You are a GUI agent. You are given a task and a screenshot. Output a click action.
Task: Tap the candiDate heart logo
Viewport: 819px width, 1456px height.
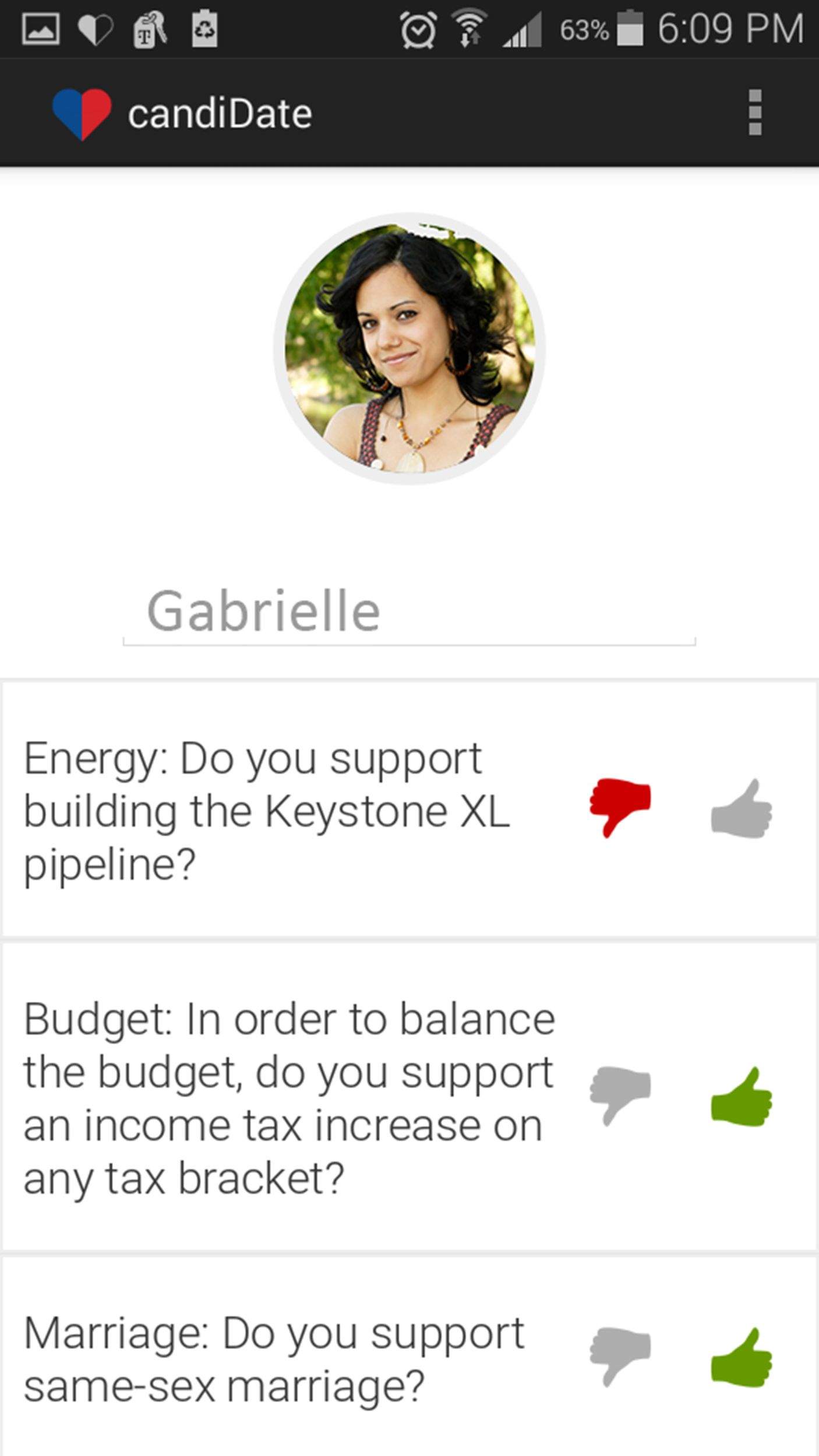tap(82, 113)
